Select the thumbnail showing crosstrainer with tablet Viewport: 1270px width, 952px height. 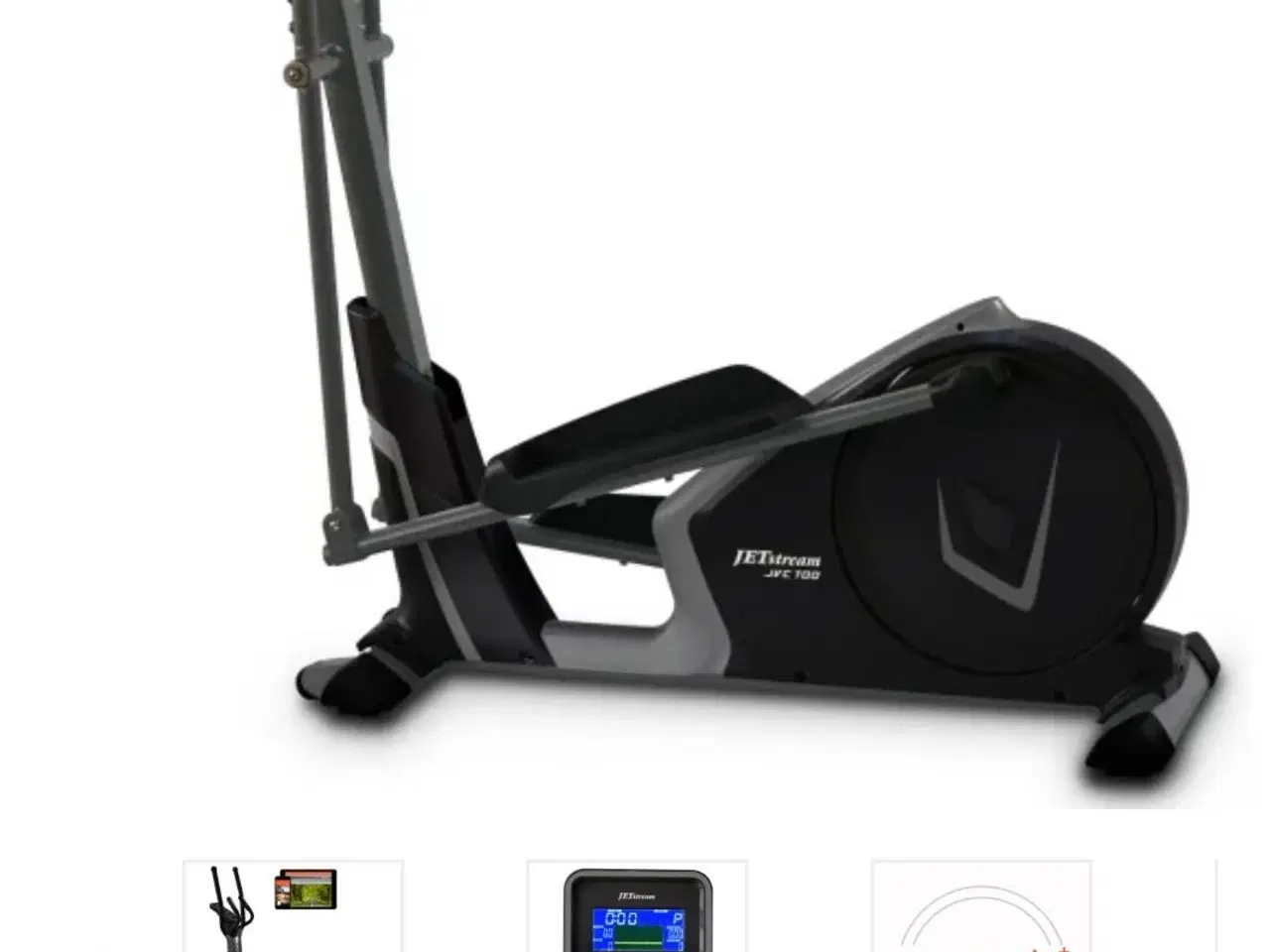pyautogui.click(x=293, y=907)
